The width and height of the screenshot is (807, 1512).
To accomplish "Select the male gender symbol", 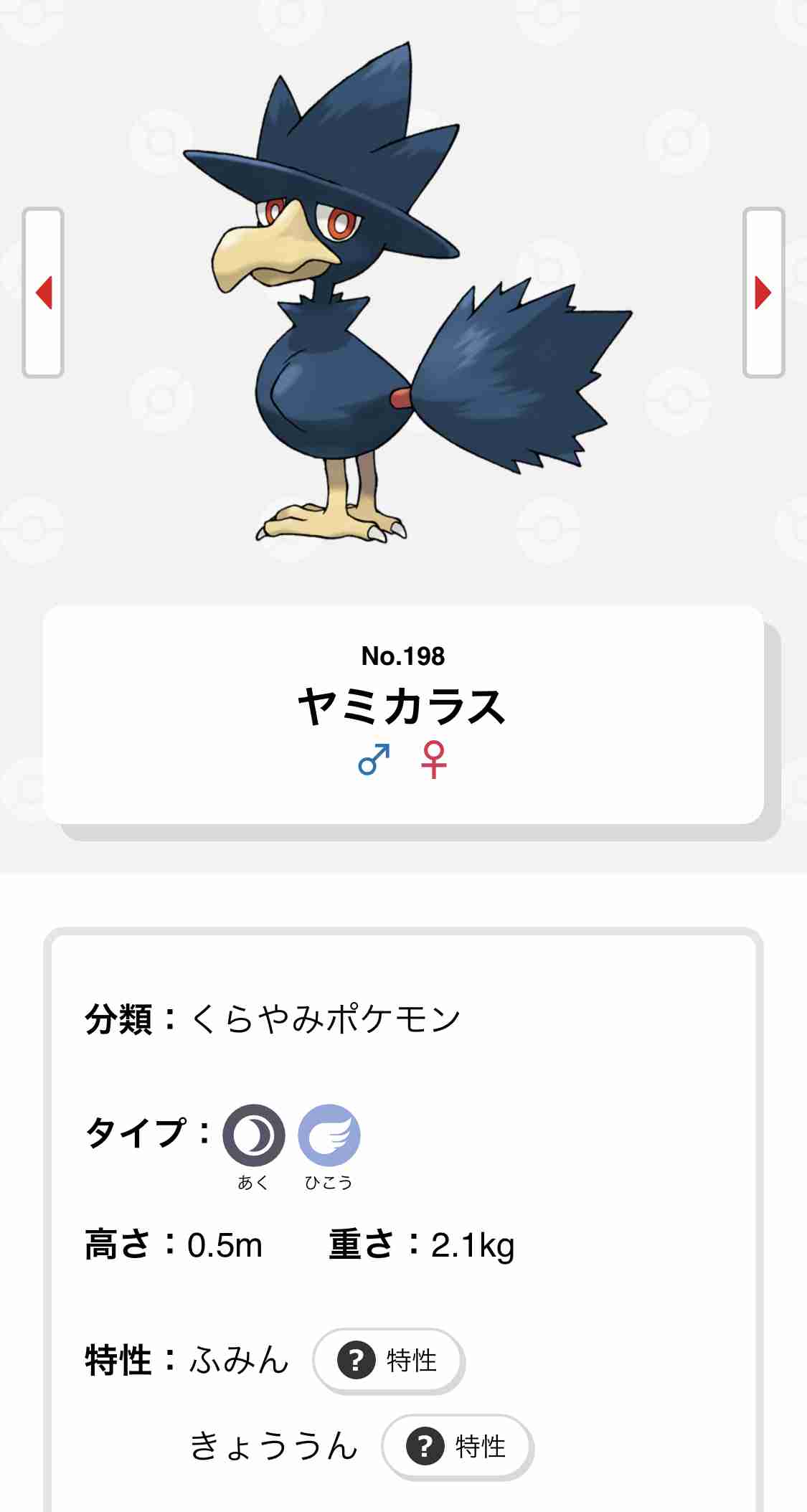I will pyautogui.click(x=374, y=760).
